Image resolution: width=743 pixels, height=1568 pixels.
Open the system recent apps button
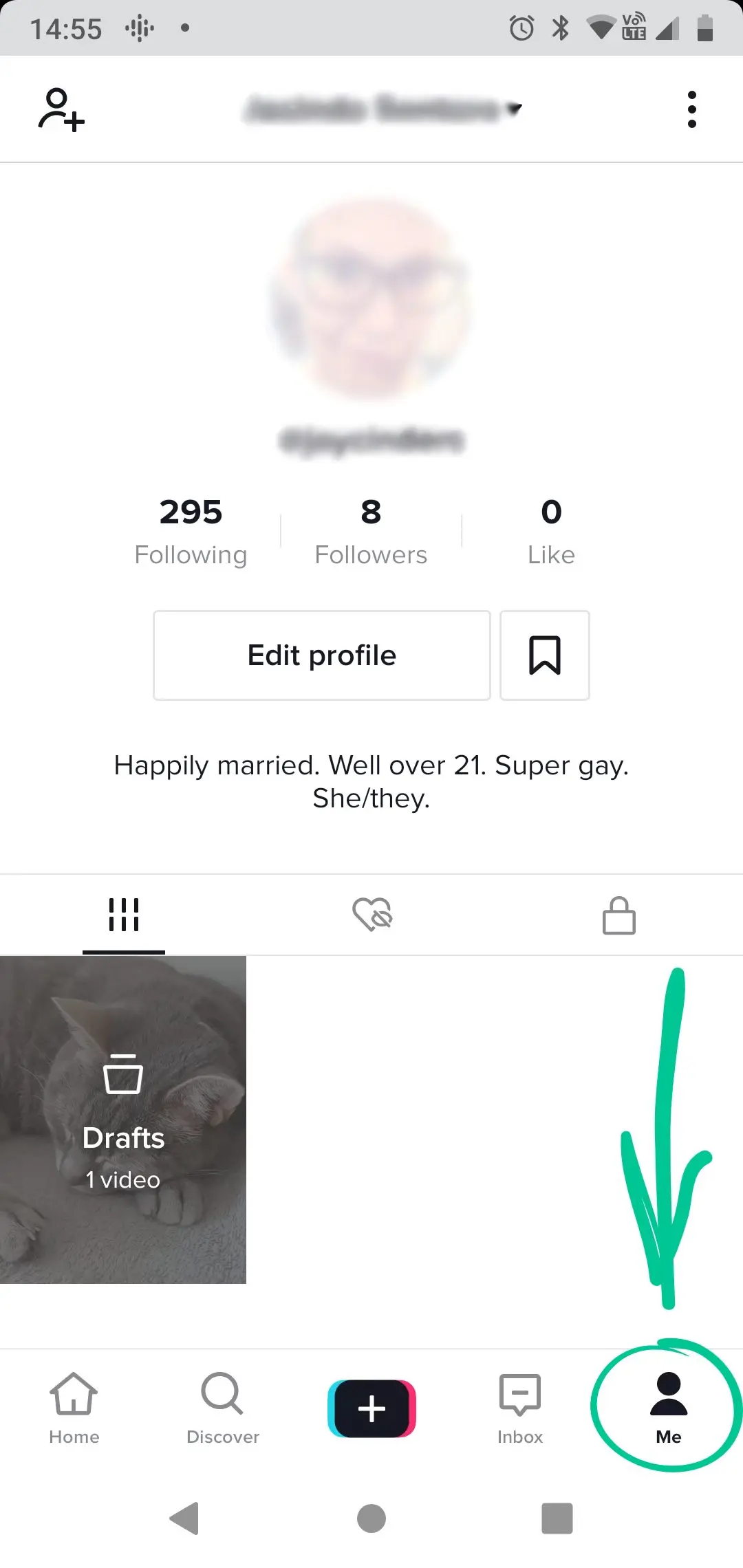[x=557, y=1518]
